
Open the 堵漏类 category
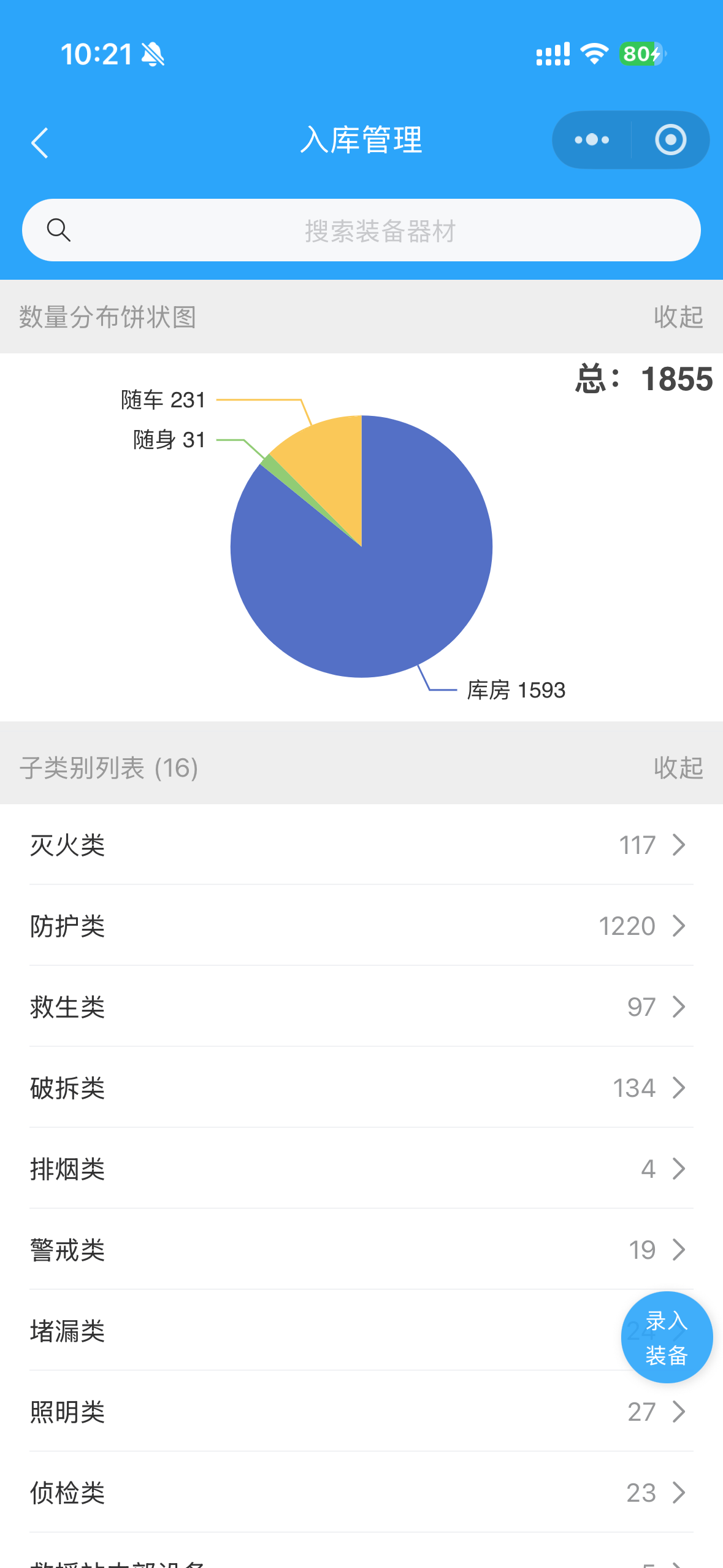pyautogui.click(x=307, y=1331)
